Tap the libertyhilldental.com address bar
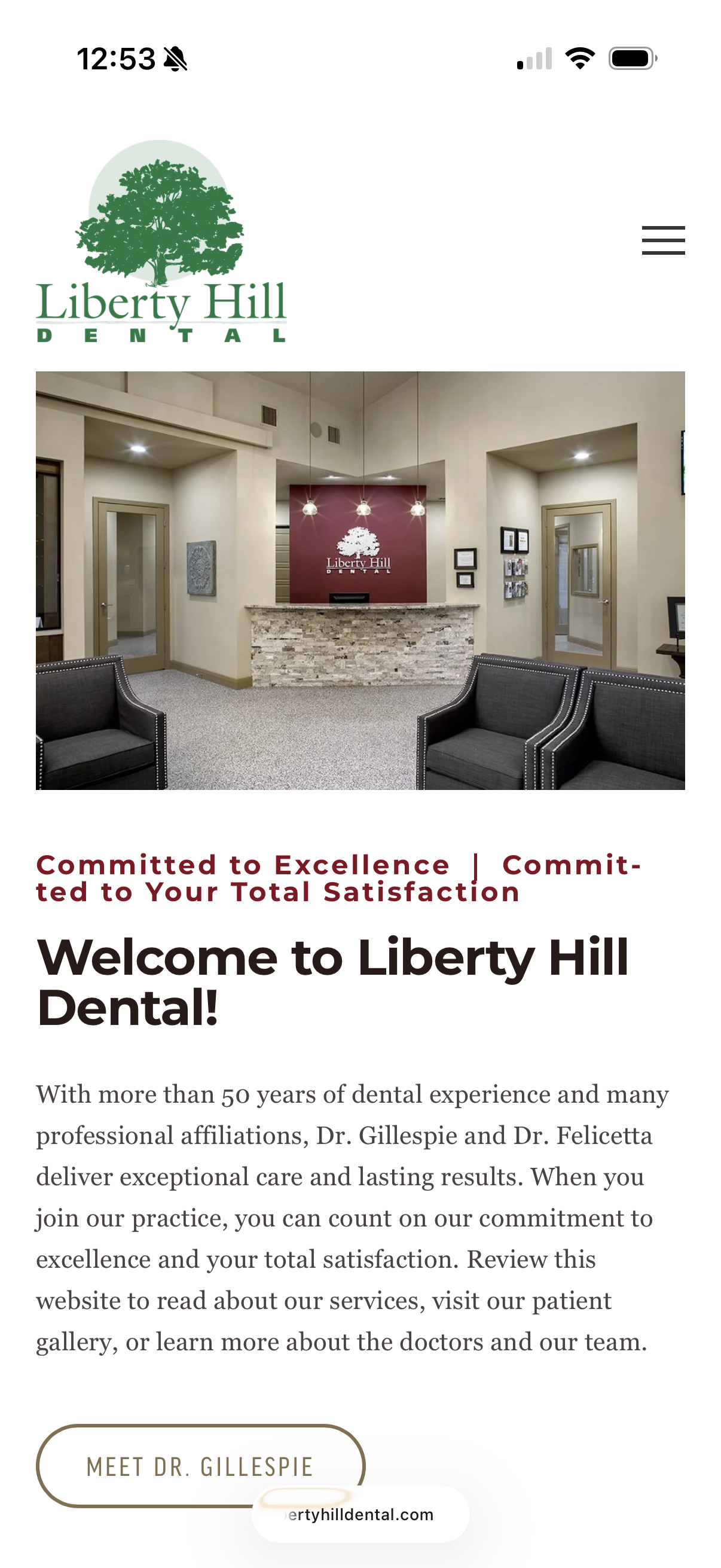This screenshot has width=721, height=1568. click(x=360, y=1515)
